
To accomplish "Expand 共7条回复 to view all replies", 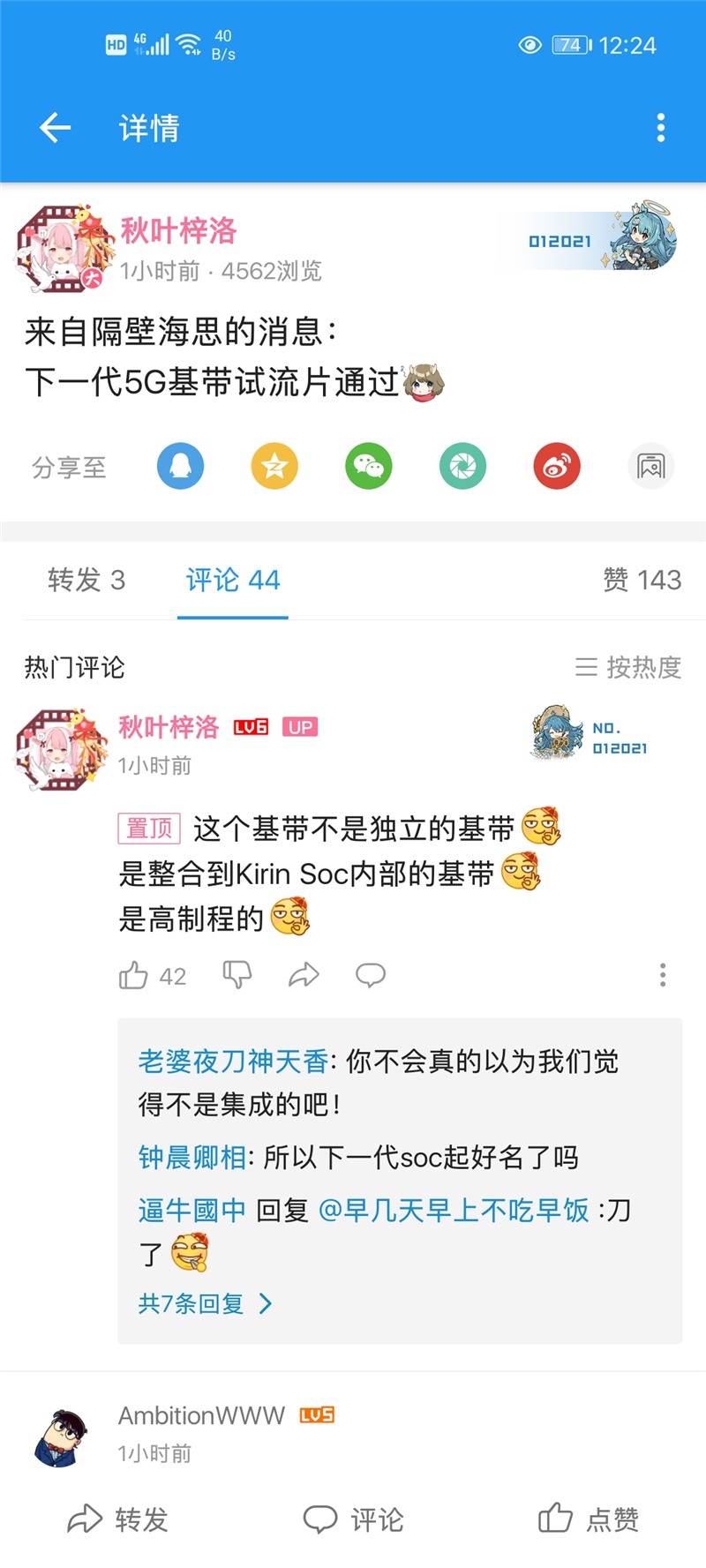I will coord(205,1303).
